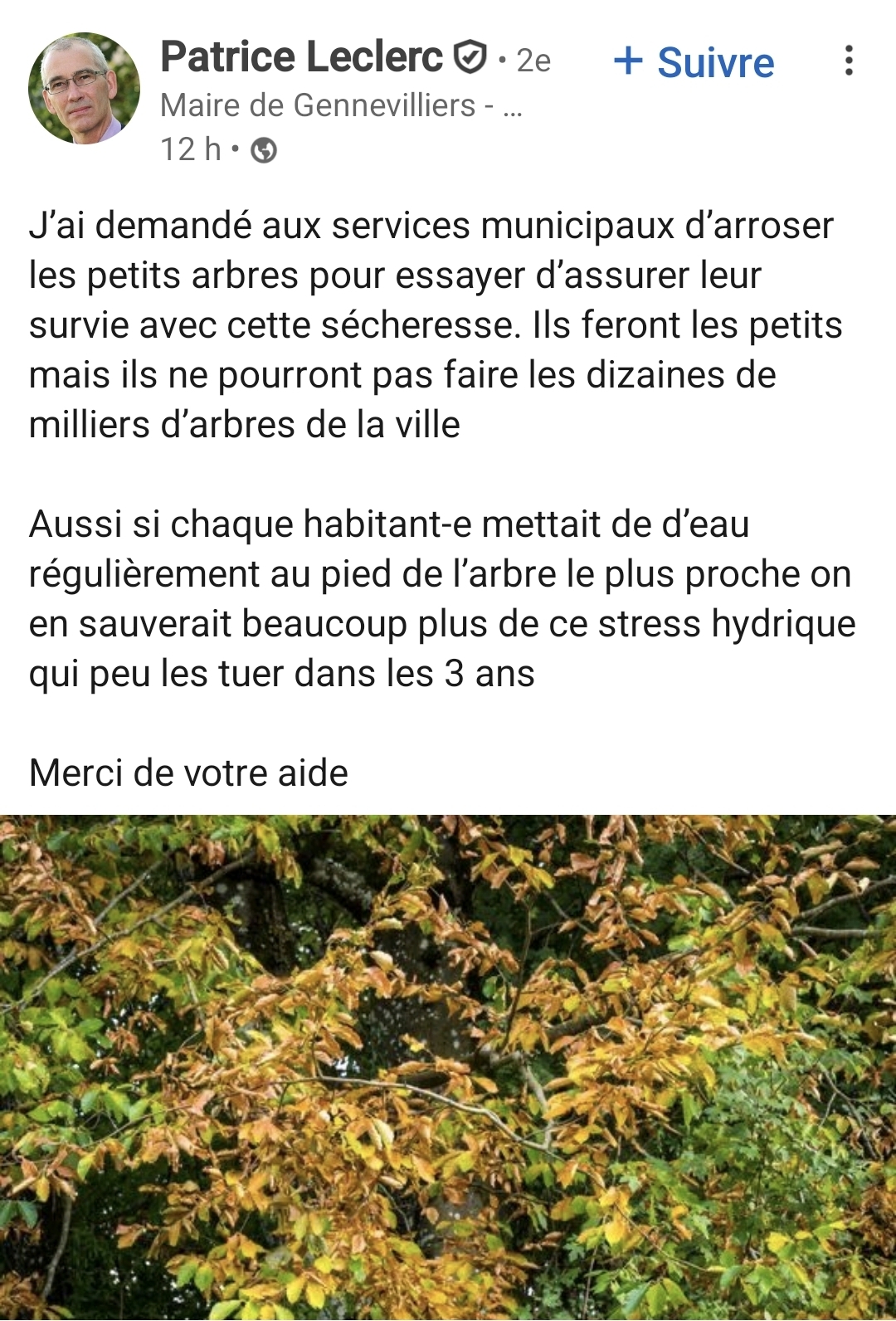This screenshot has width=896, height=1321.
Task: Open the post's three-dot overflow menu
Action: (848, 61)
